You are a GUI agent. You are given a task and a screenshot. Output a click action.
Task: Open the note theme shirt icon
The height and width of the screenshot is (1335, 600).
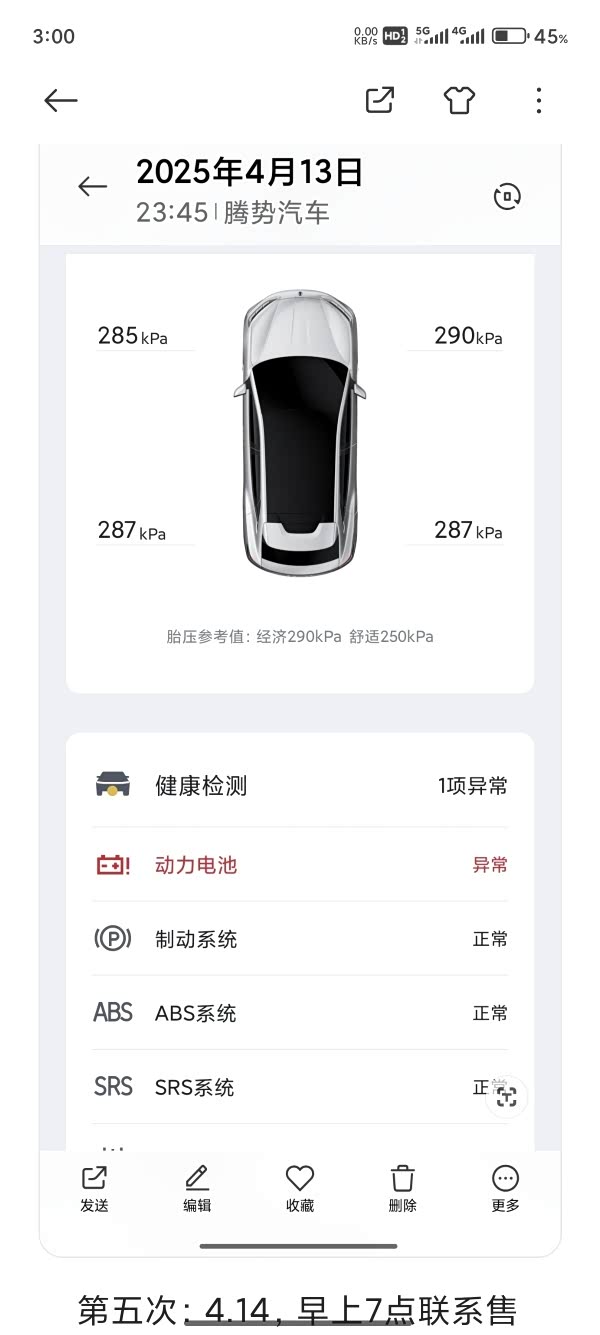459,100
